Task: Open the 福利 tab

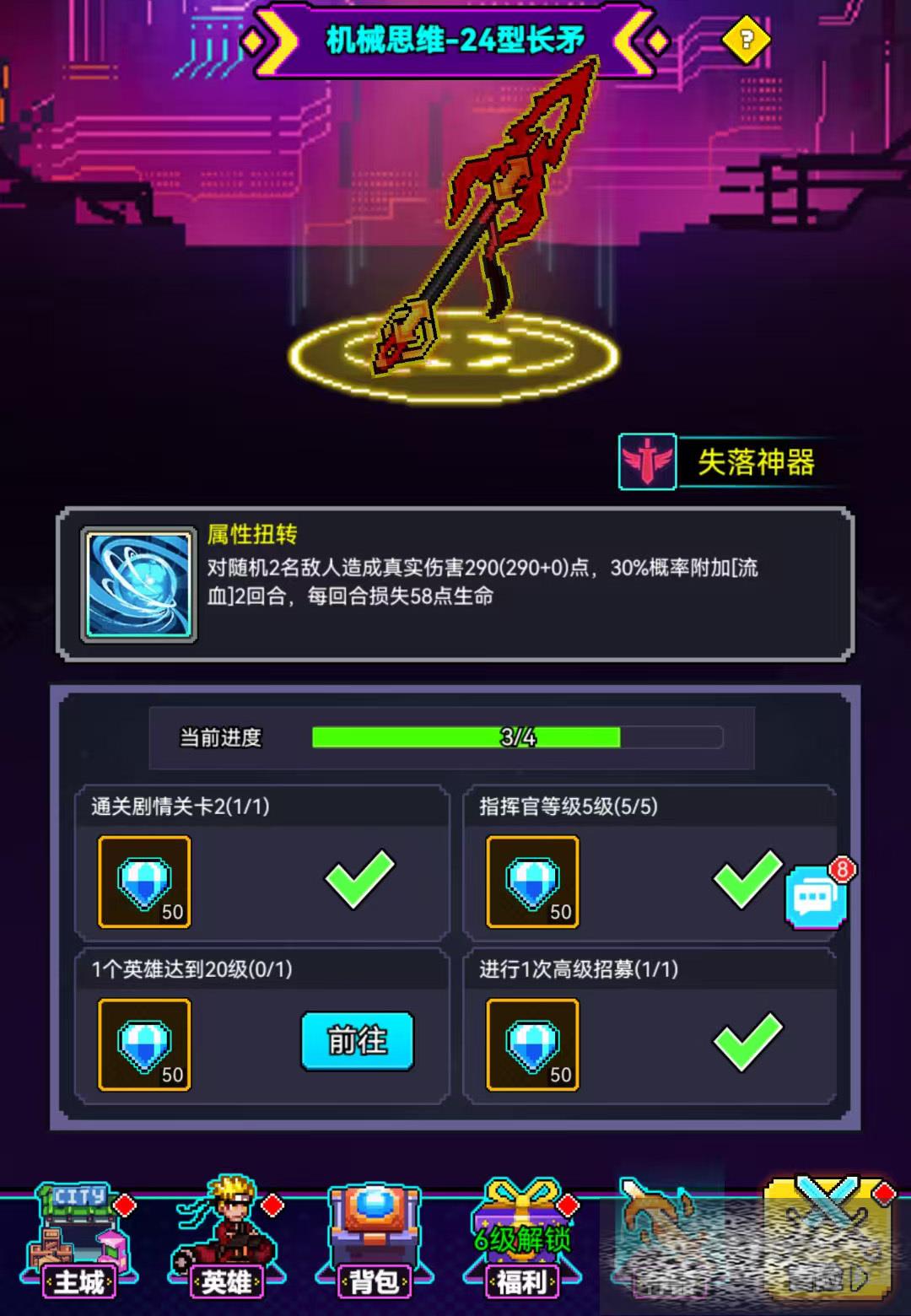Action: point(521,1242)
